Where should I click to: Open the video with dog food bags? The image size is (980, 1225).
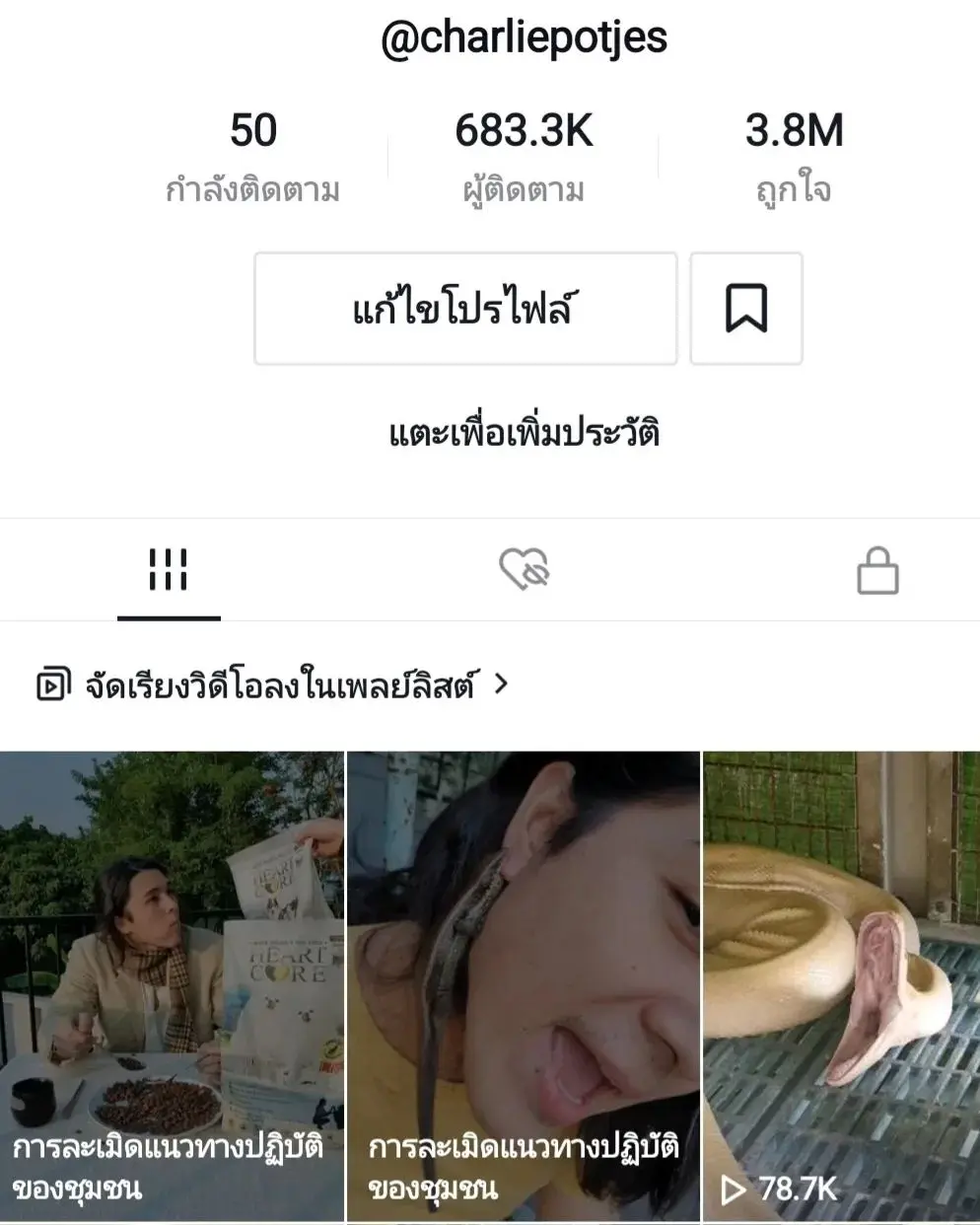pos(172,986)
